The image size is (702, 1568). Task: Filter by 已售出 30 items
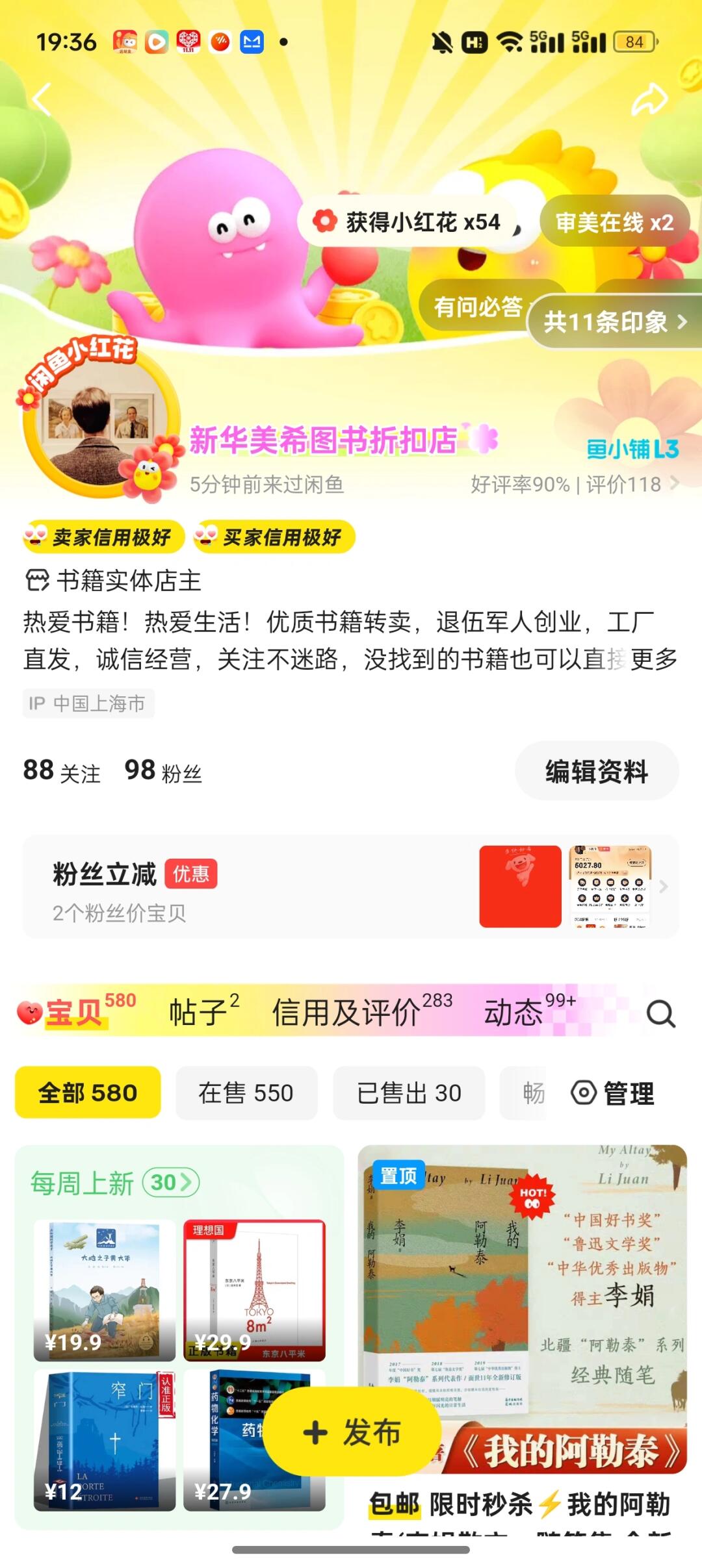pyautogui.click(x=409, y=1093)
